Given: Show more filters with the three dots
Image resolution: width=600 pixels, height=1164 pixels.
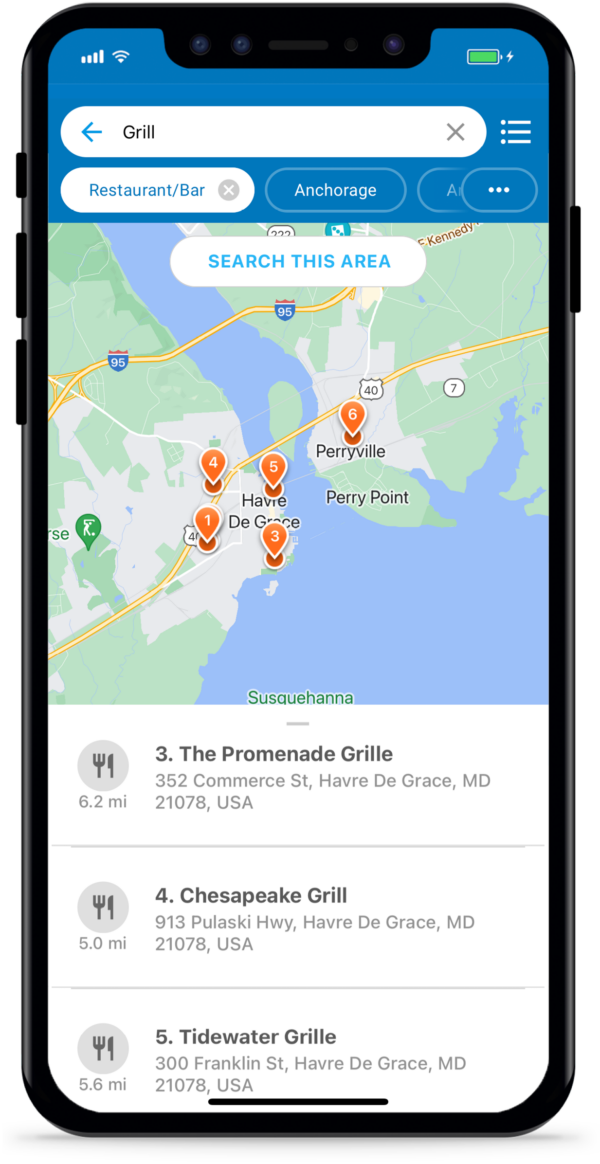Looking at the screenshot, I should [499, 190].
